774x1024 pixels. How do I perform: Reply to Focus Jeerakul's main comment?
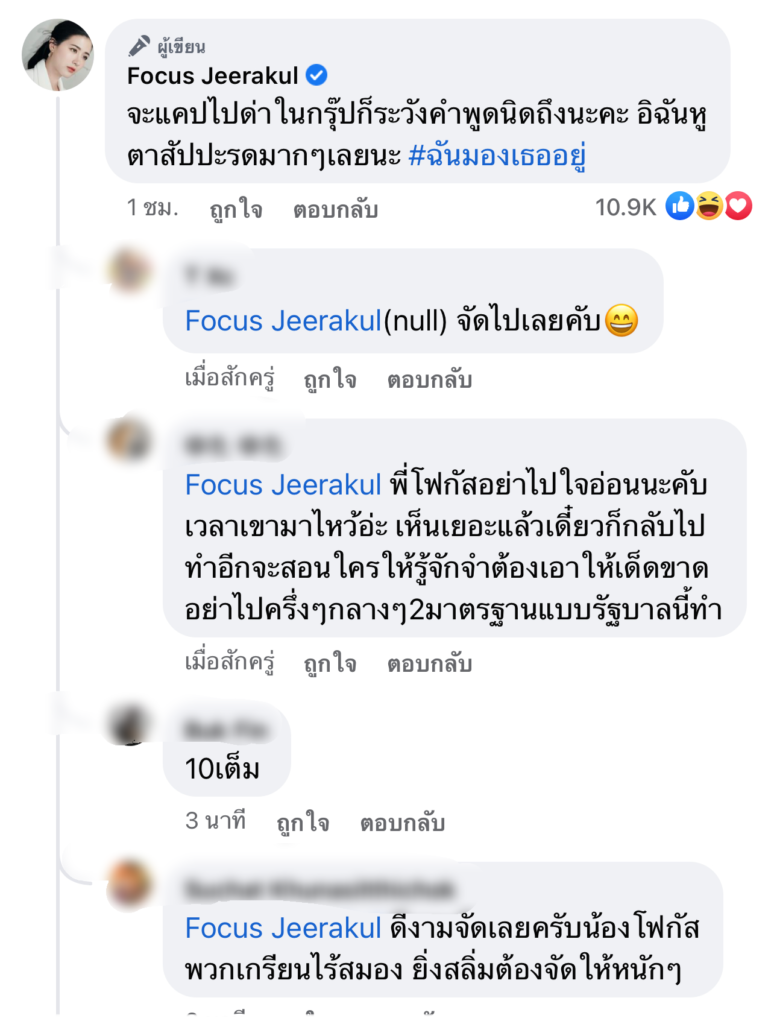(x=336, y=209)
